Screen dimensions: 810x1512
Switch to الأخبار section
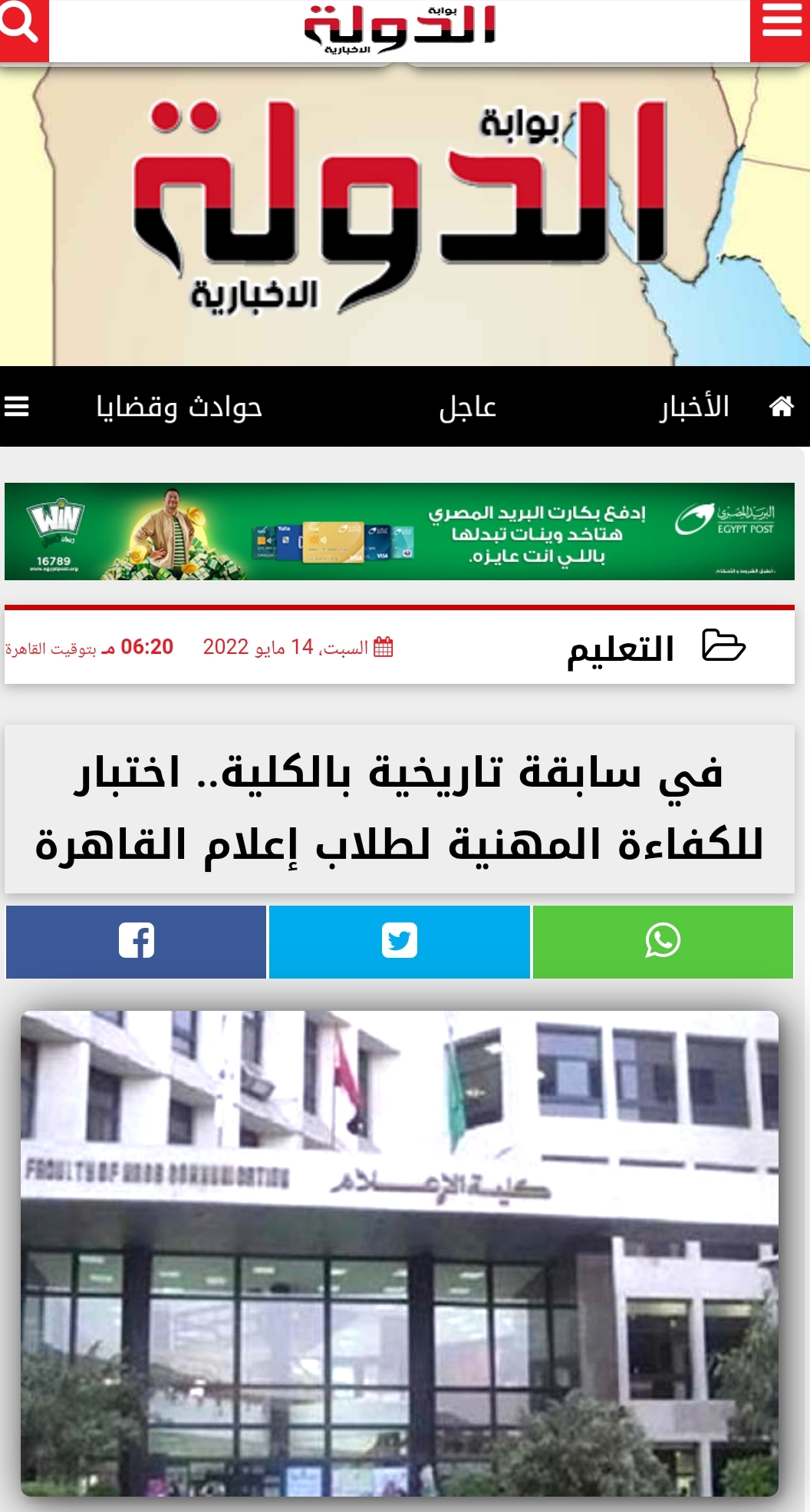click(694, 406)
